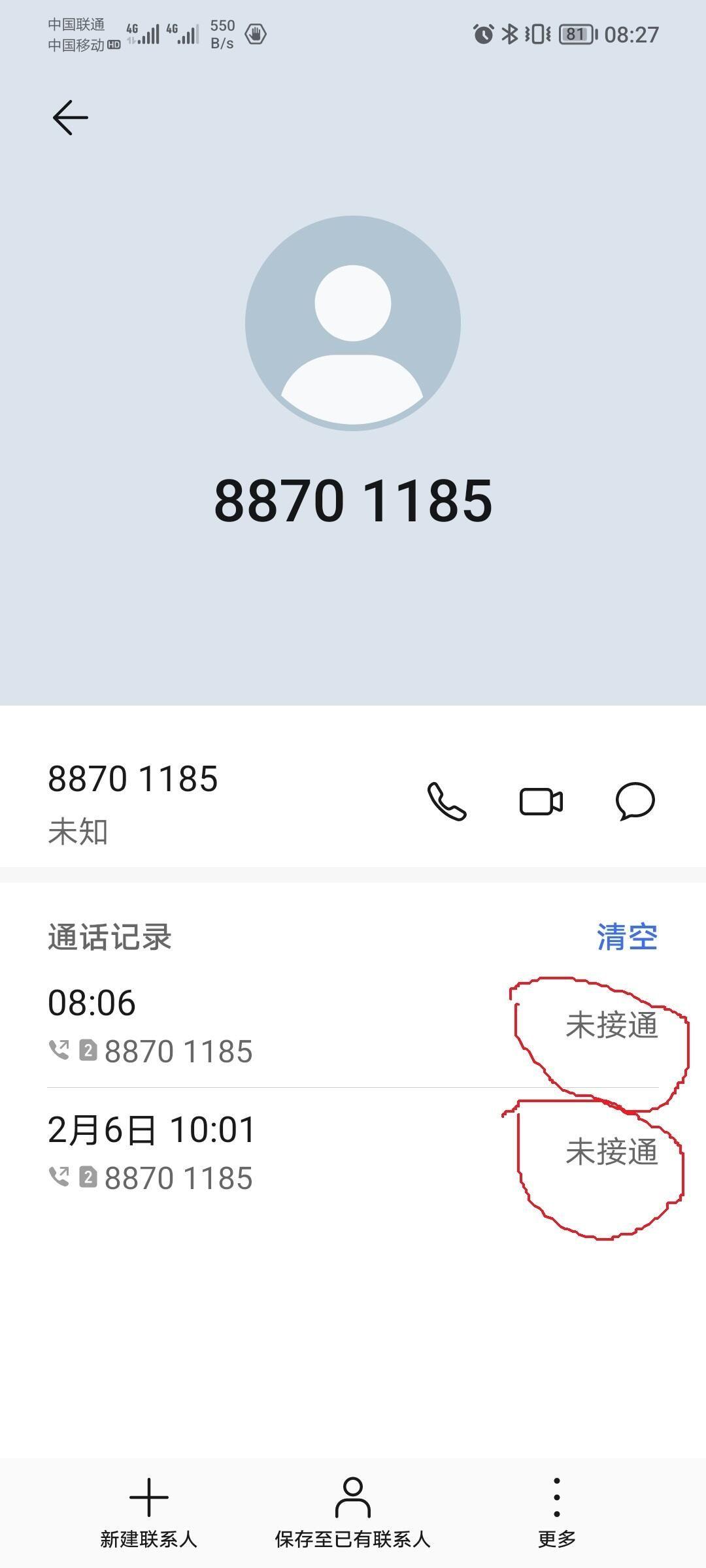The width and height of the screenshot is (706, 1568).
Task: Tap the contact avatar picture
Action: coord(353,323)
